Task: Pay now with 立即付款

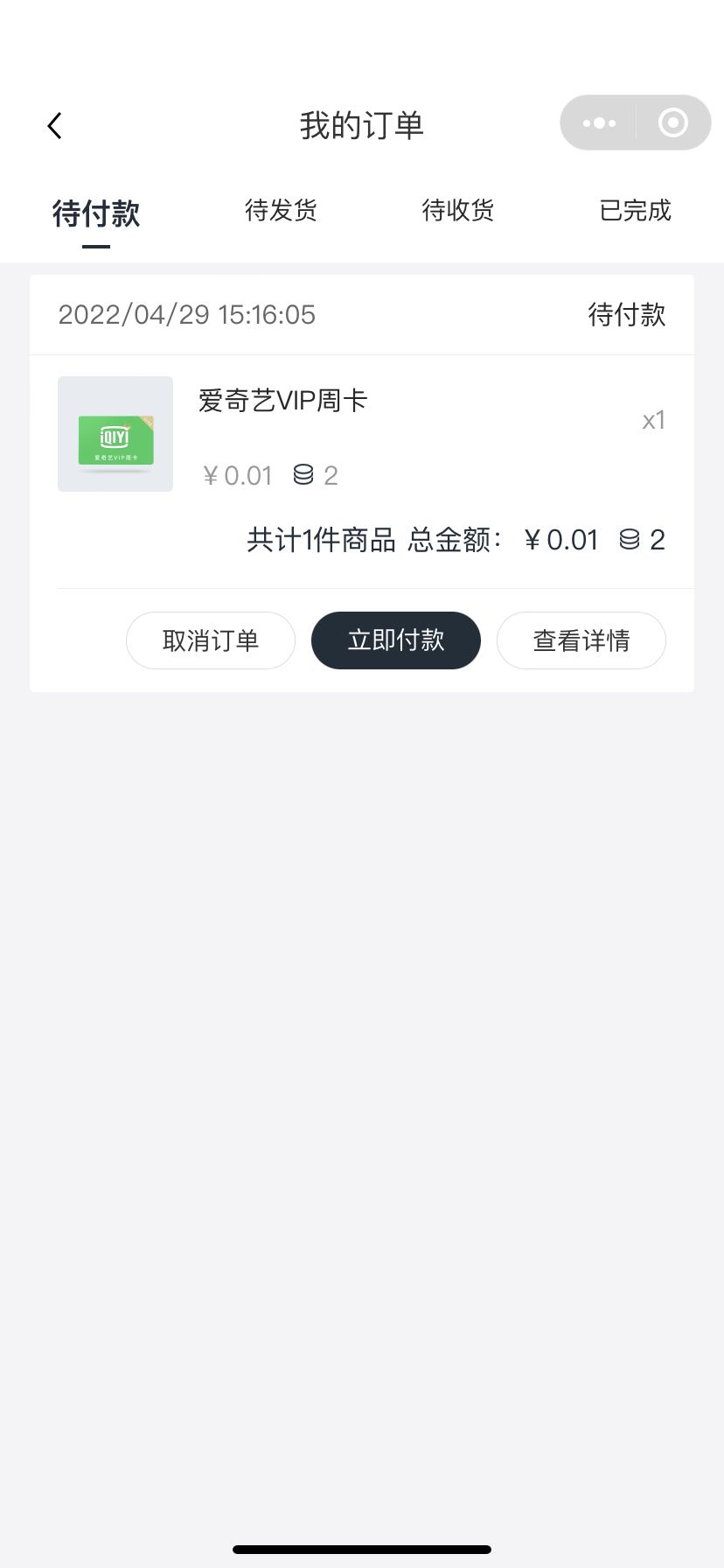Action: (x=396, y=640)
